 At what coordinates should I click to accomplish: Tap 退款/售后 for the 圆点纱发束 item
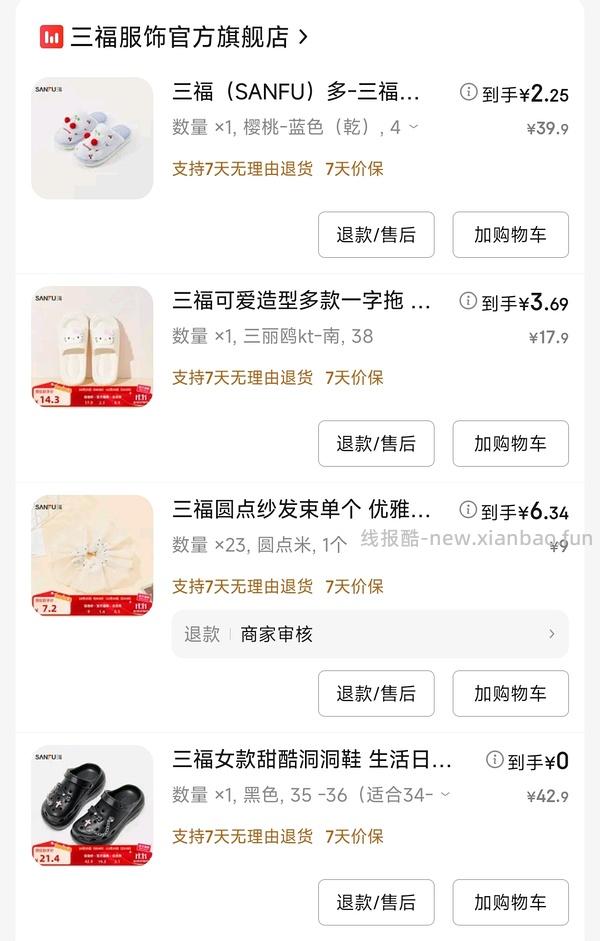[x=376, y=693]
